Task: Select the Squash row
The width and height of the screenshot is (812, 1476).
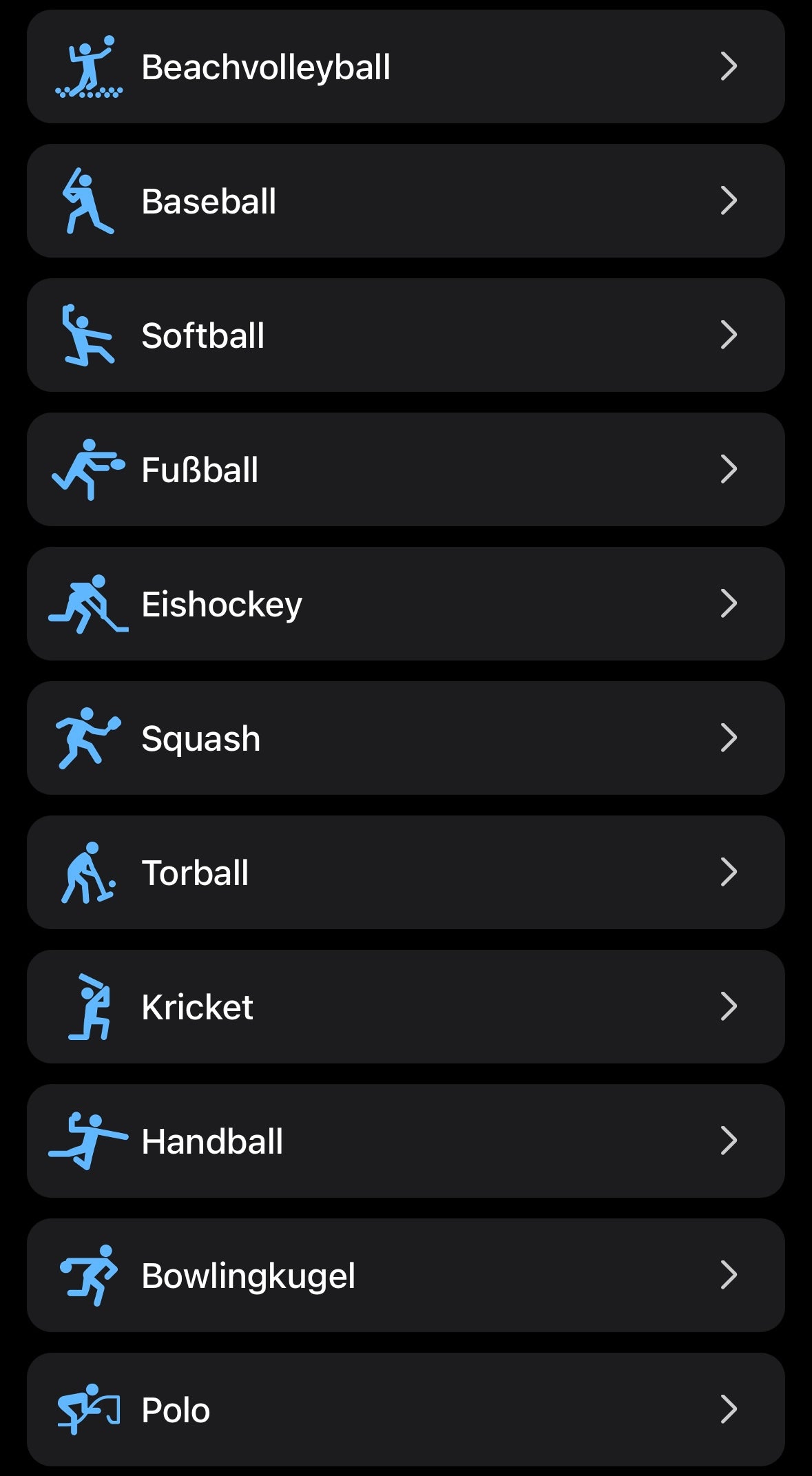Action: click(x=405, y=738)
